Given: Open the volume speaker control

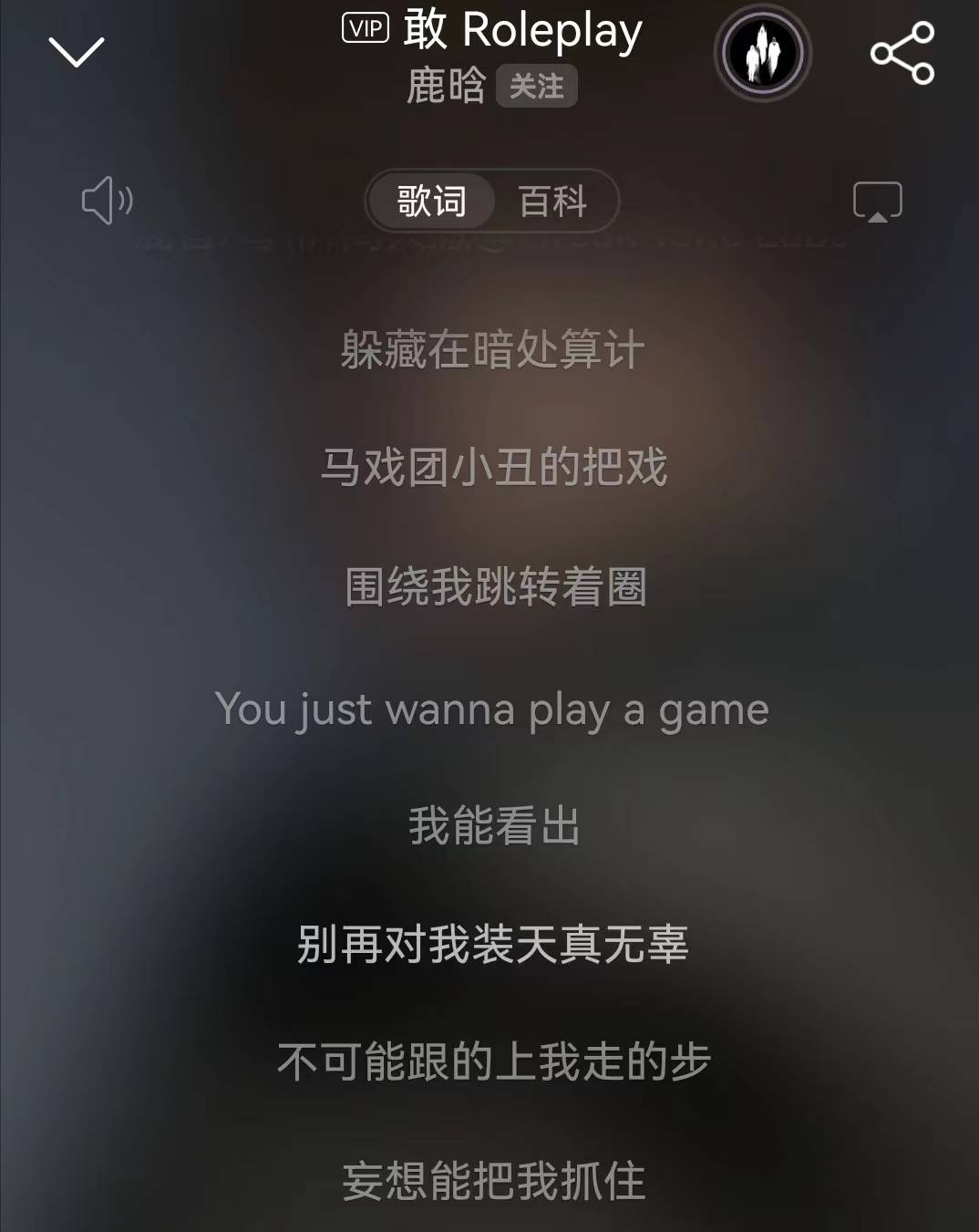Looking at the screenshot, I should (x=107, y=200).
